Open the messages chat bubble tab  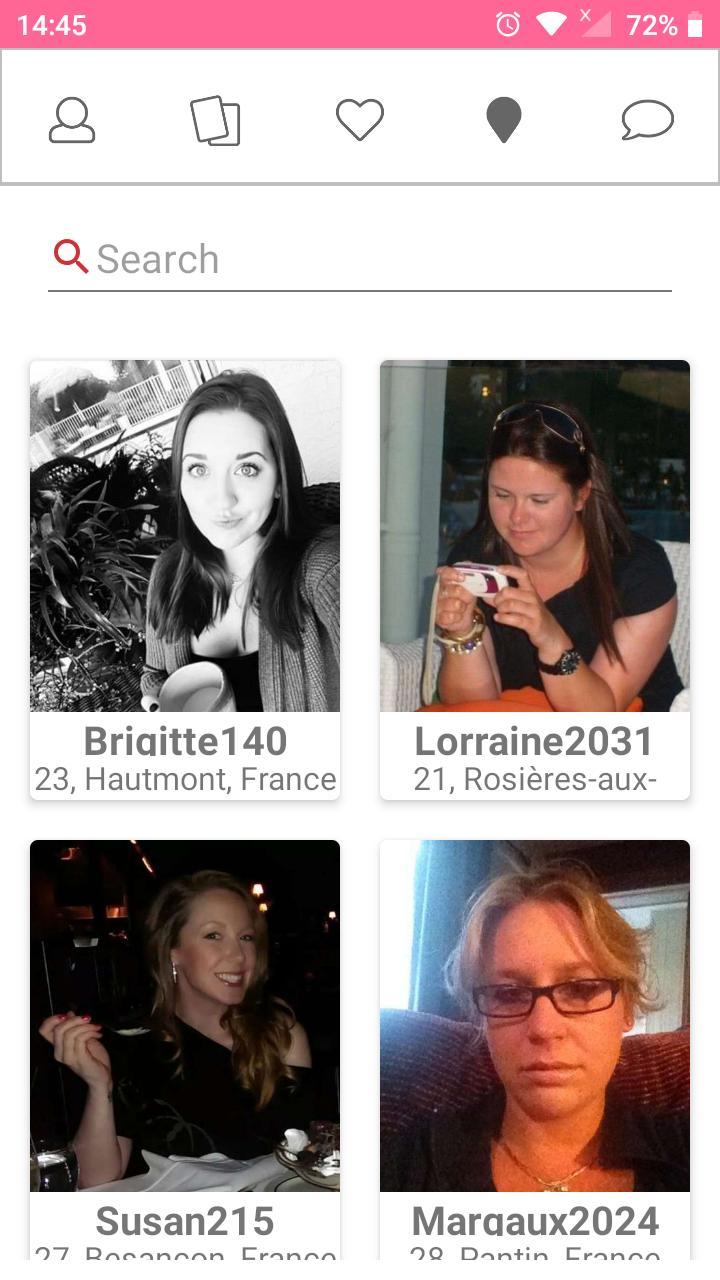[x=647, y=120]
